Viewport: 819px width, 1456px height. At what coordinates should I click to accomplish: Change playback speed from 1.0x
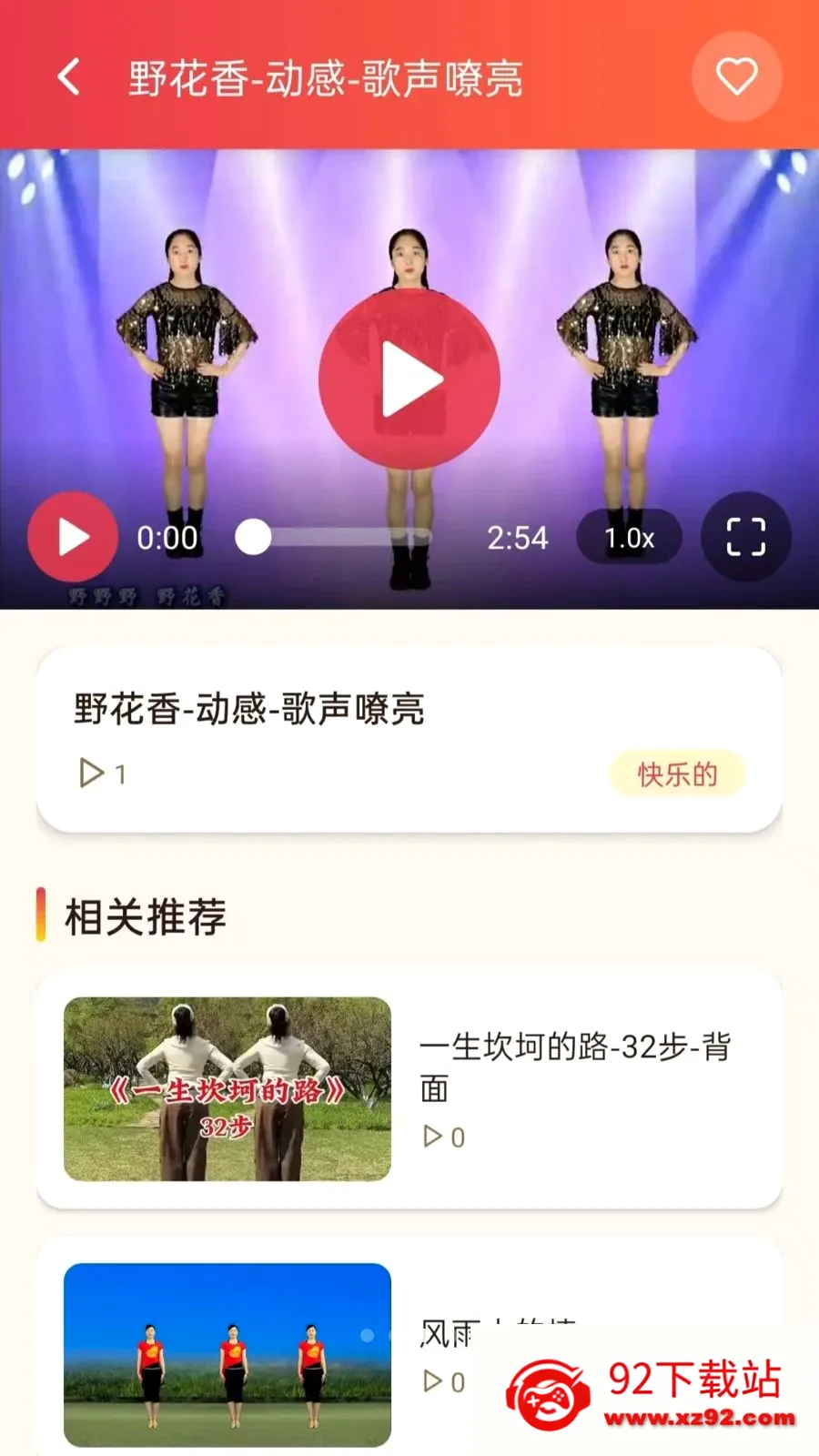[x=629, y=538]
